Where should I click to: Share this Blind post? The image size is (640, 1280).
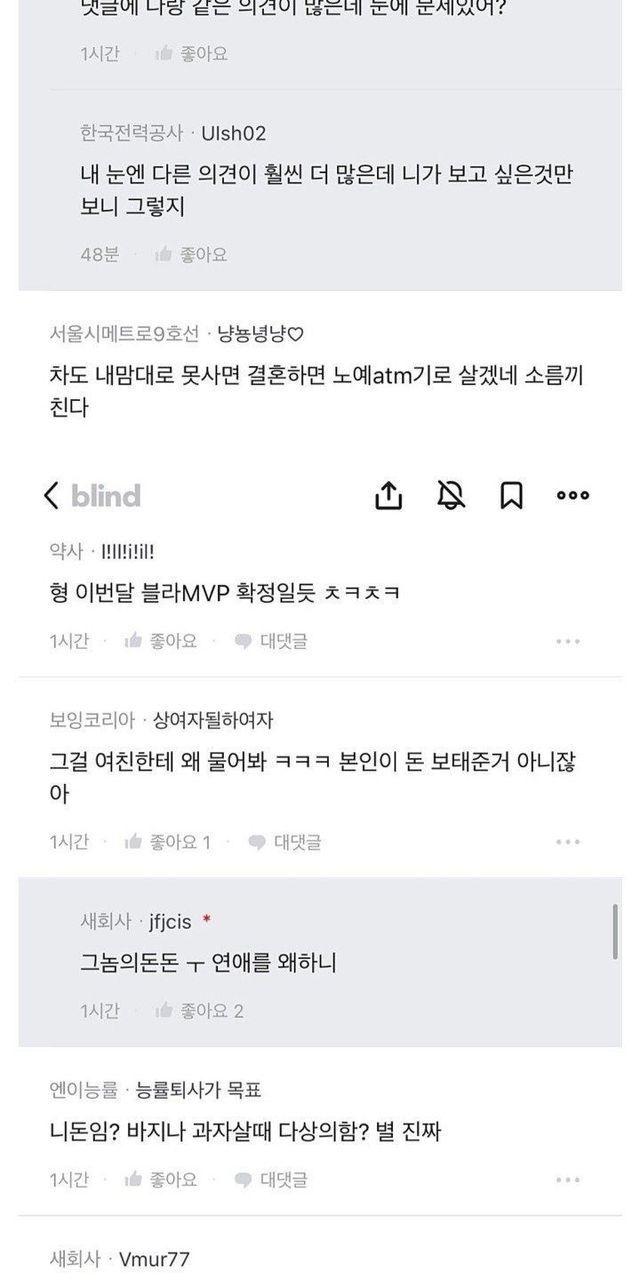388,495
